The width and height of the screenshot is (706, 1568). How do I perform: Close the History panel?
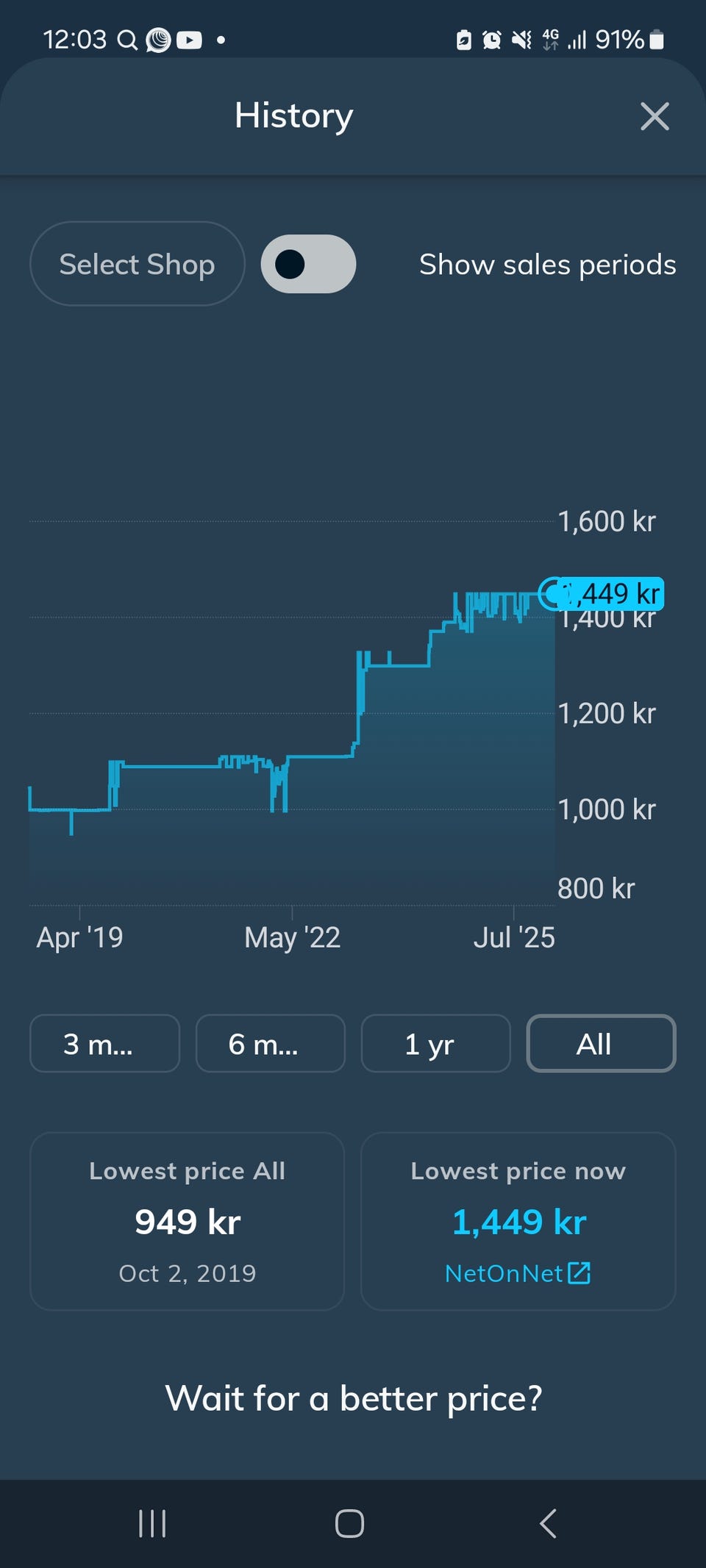click(x=654, y=116)
